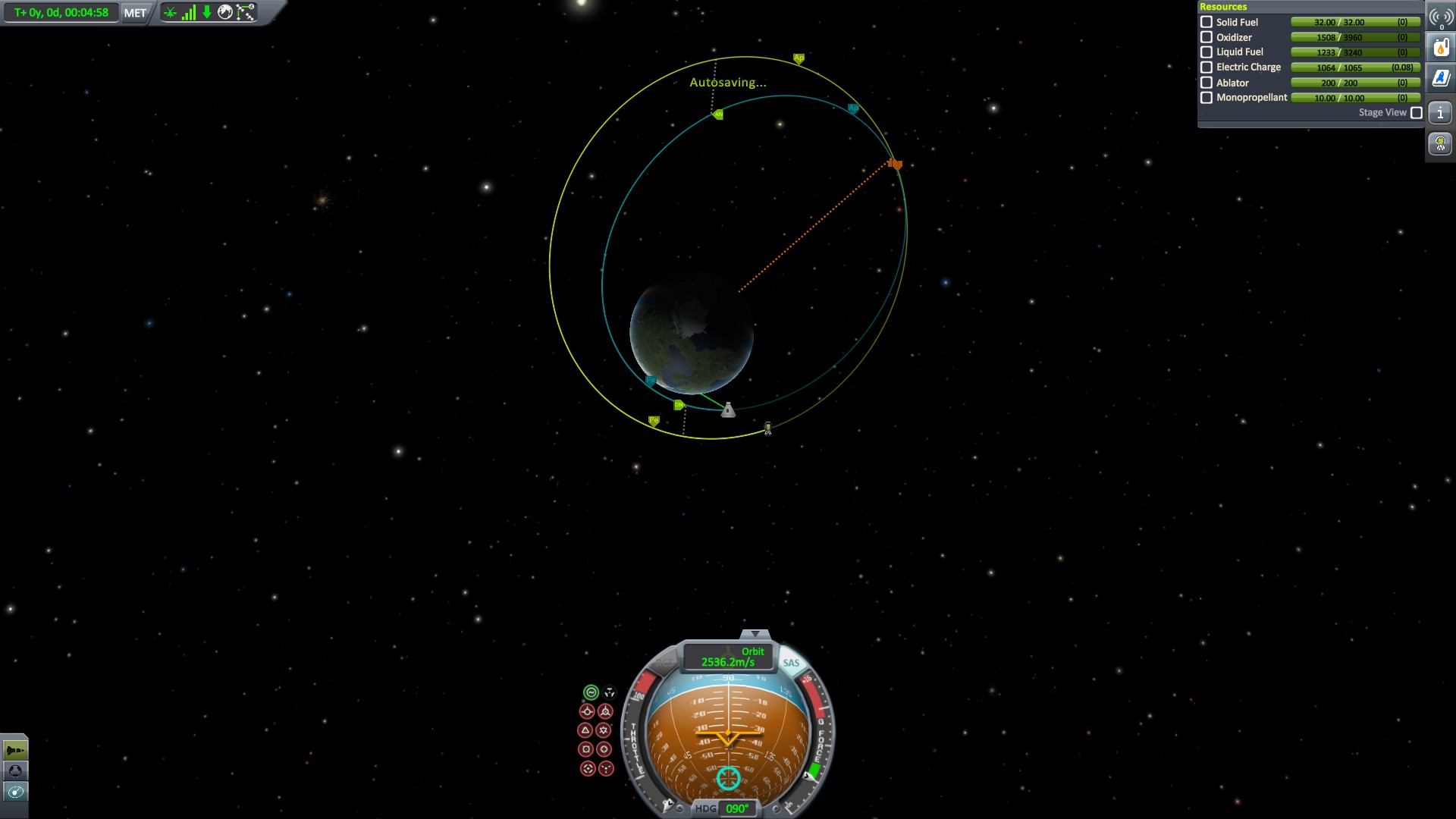Tick the Monopropellant checkbox
Screen dimensions: 1456x819
point(1207,98)
